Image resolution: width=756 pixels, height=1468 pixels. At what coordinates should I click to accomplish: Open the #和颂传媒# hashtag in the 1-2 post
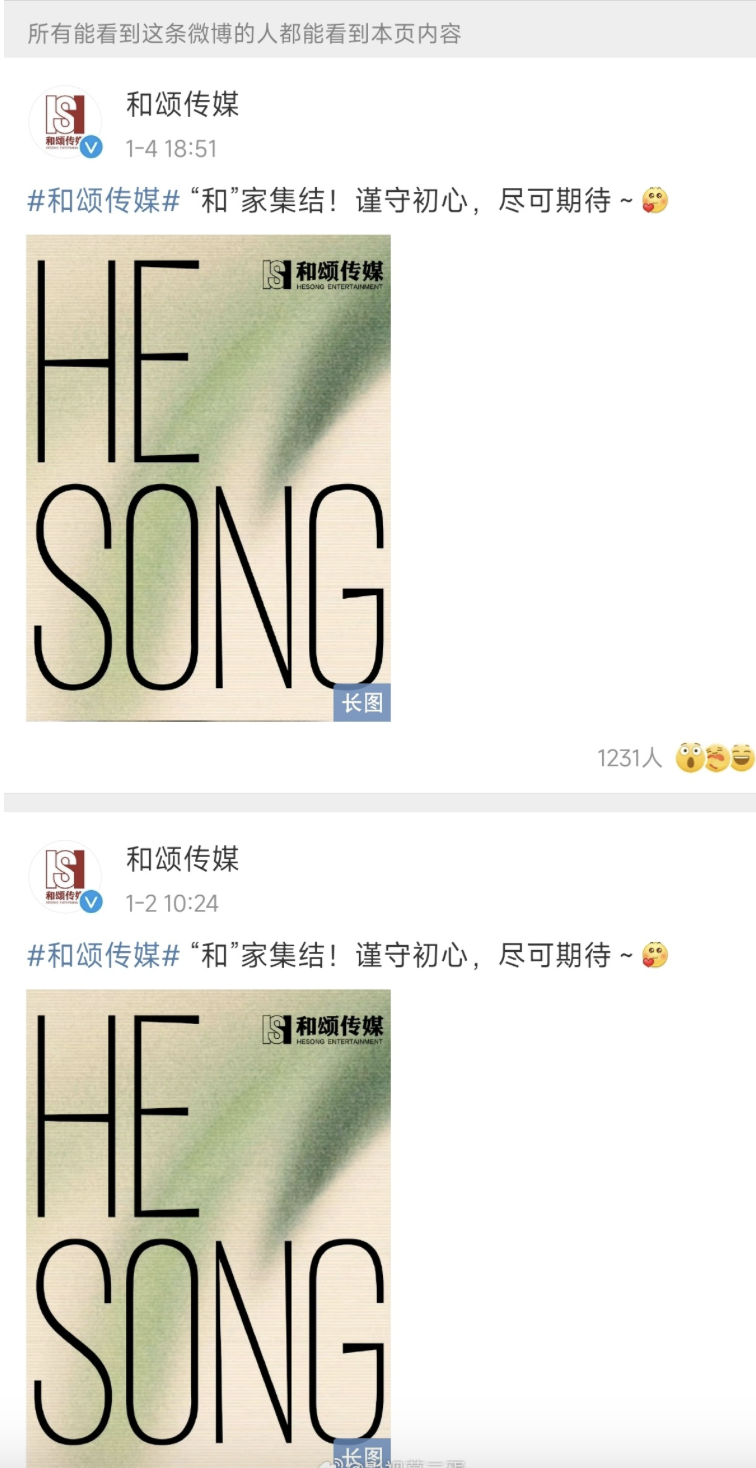click(x=103, y=955)
